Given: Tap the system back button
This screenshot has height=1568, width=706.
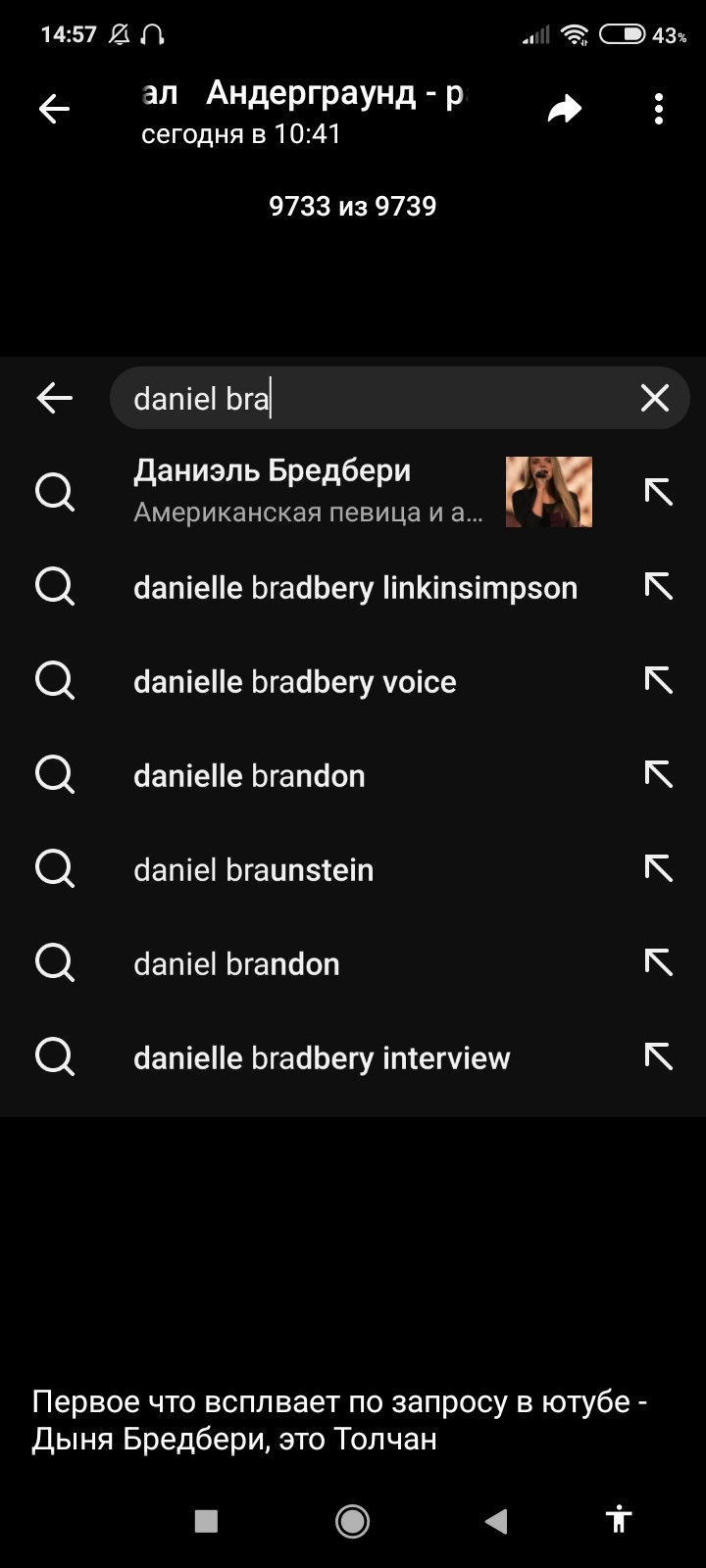Looking at the screenshot, I should [x=496, y=1520].
